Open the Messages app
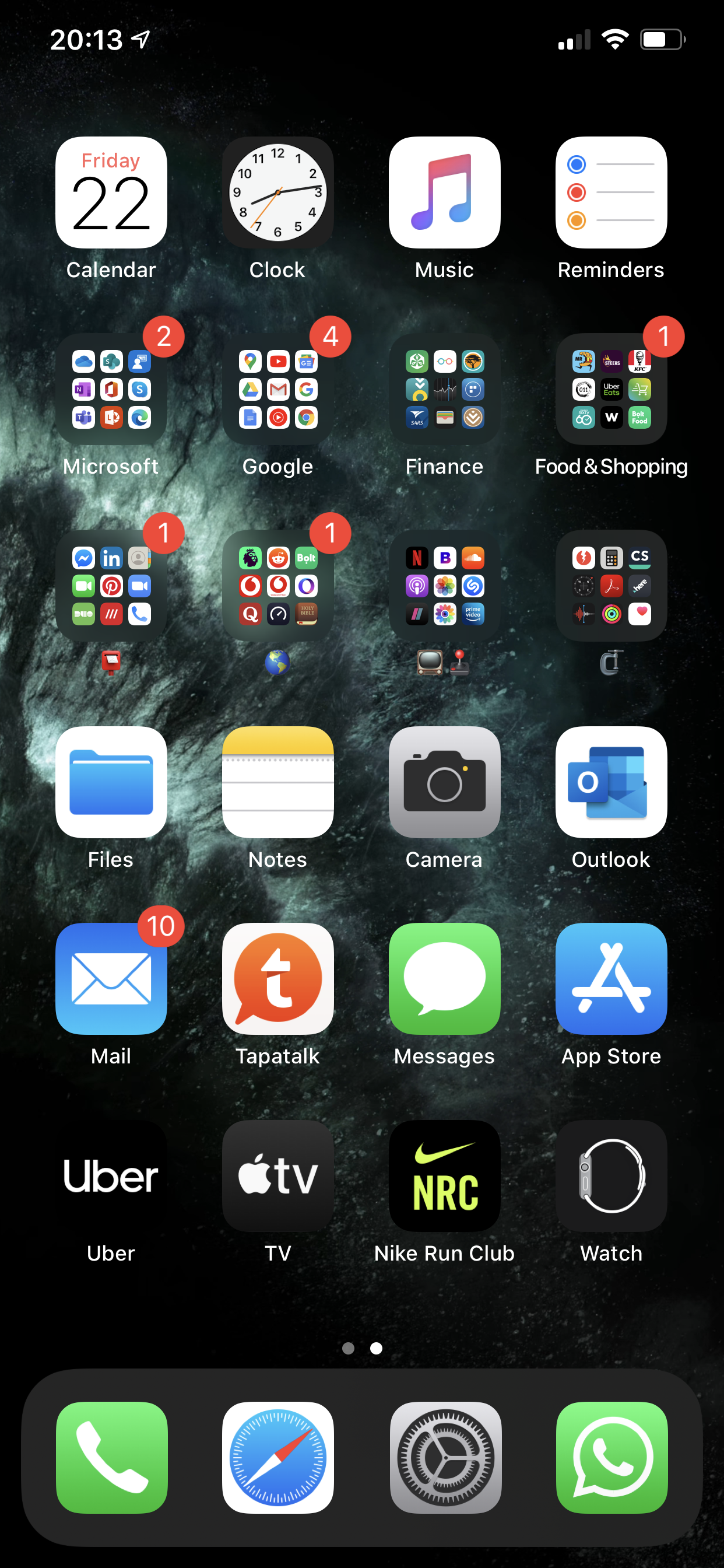The image size is (724, 1568). 444,978
